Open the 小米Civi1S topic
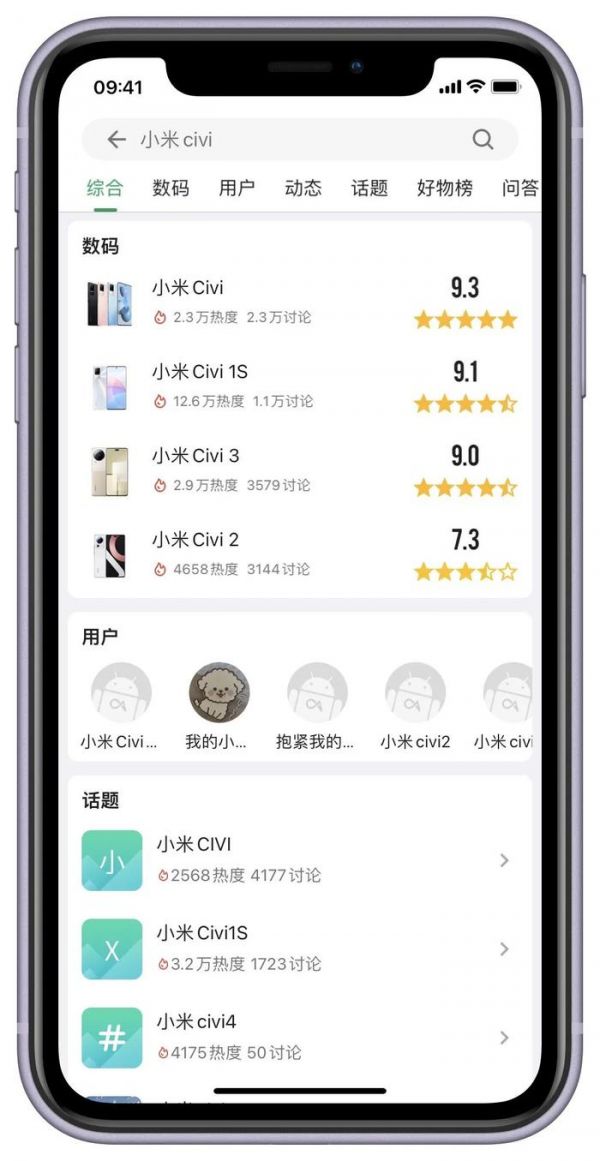600x1161 pixels. click(x=300, y=949)
